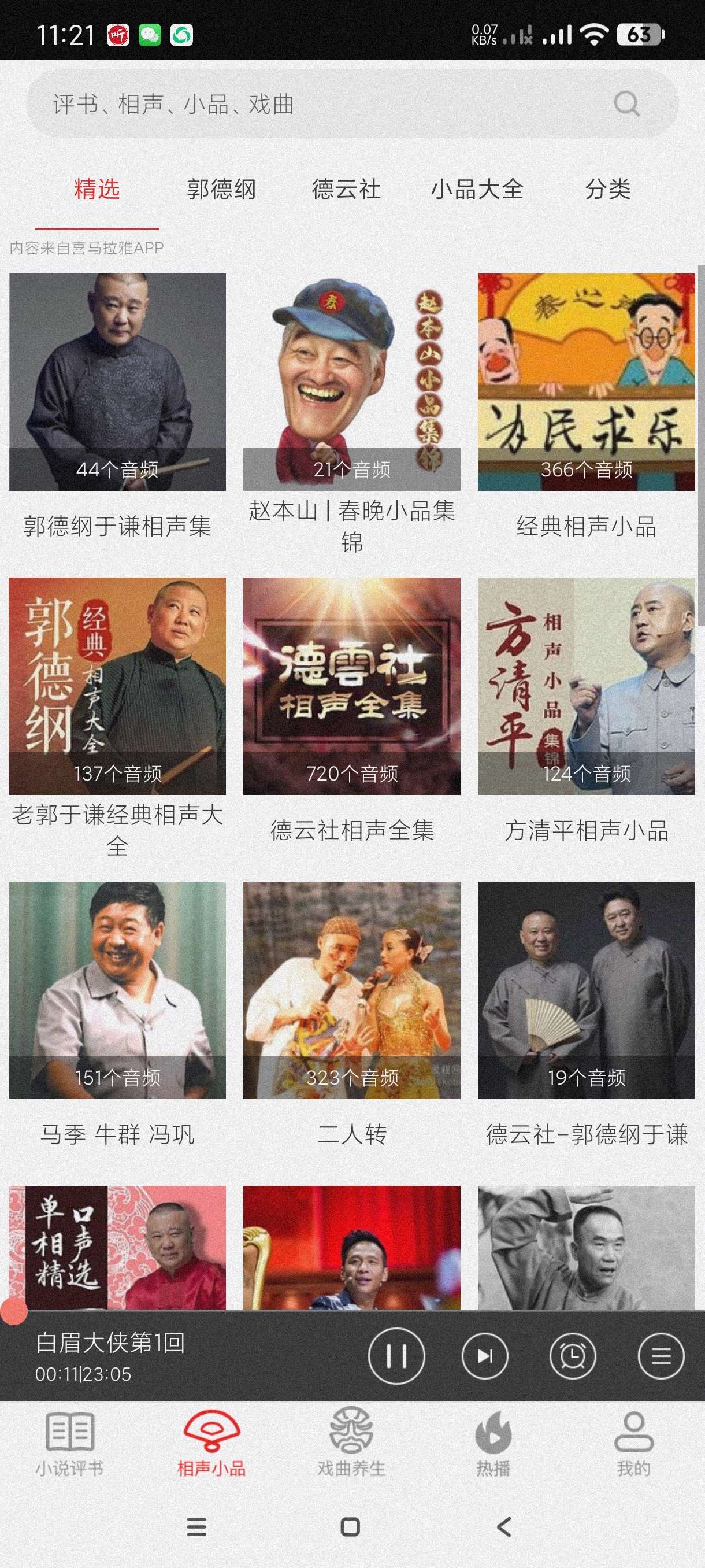Screen dimensions: 705x1568
Task: Open the 经典相声小品 collection
Action: 586,382
